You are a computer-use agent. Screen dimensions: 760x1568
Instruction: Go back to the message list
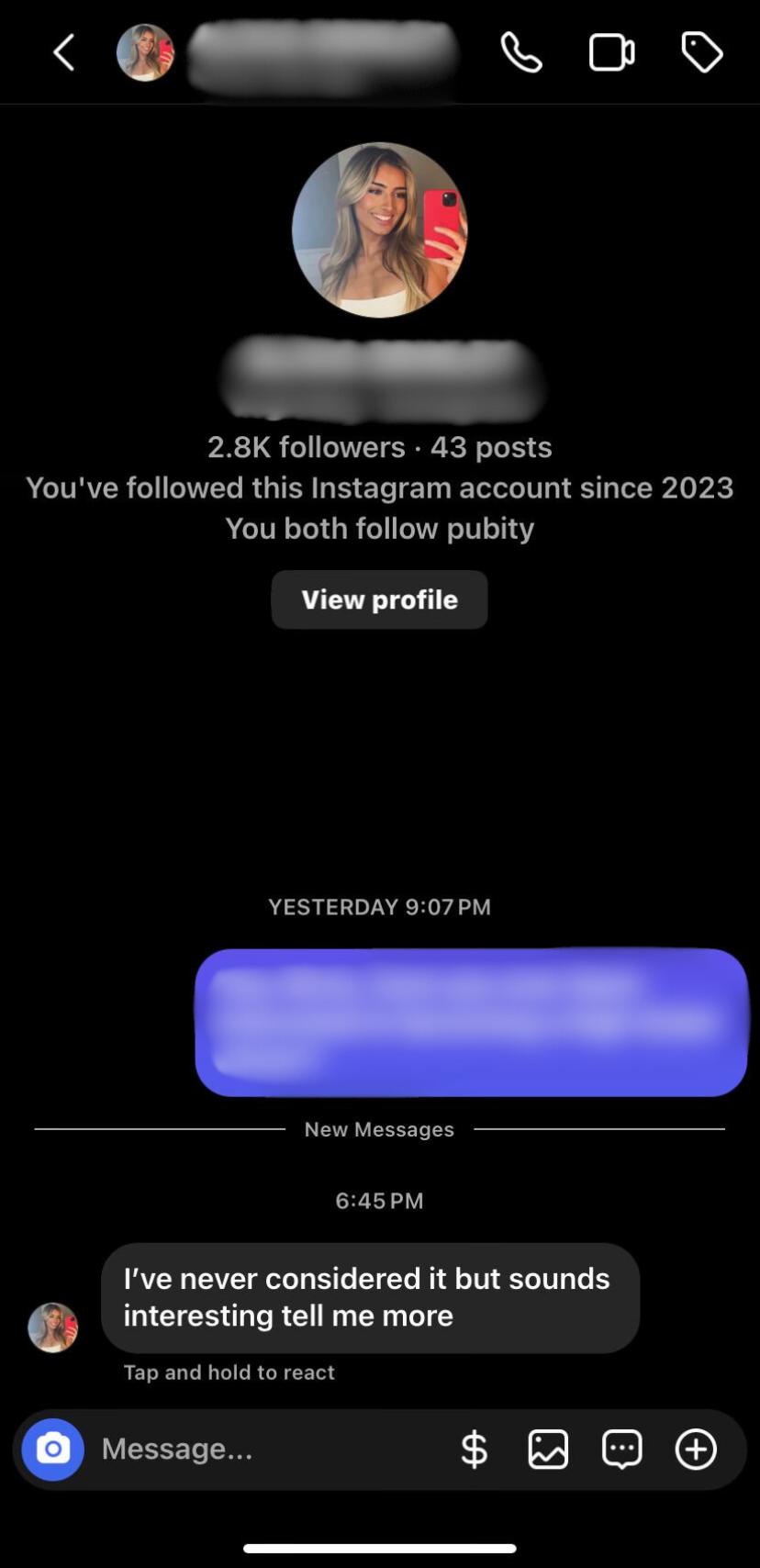pos(63,53)
